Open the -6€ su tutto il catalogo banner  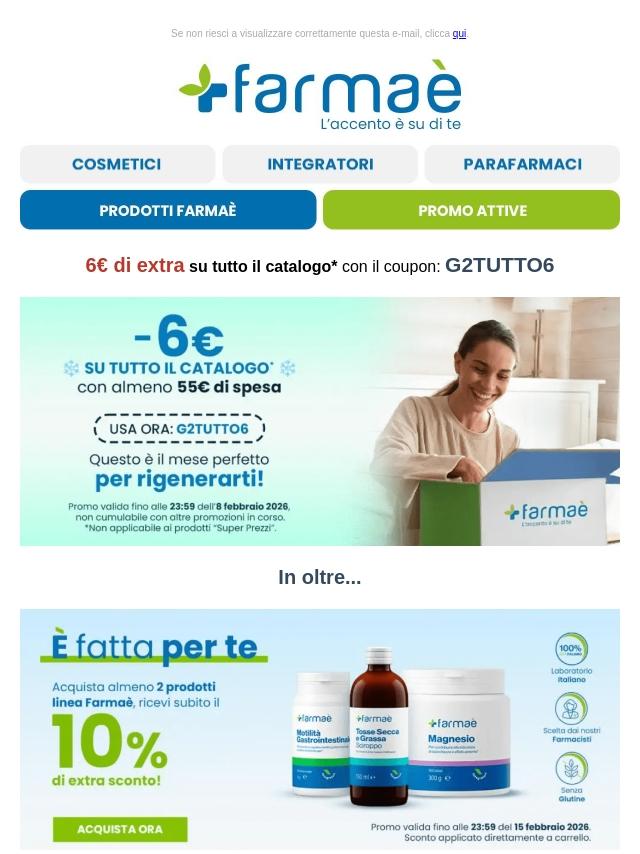coord(320,421)
